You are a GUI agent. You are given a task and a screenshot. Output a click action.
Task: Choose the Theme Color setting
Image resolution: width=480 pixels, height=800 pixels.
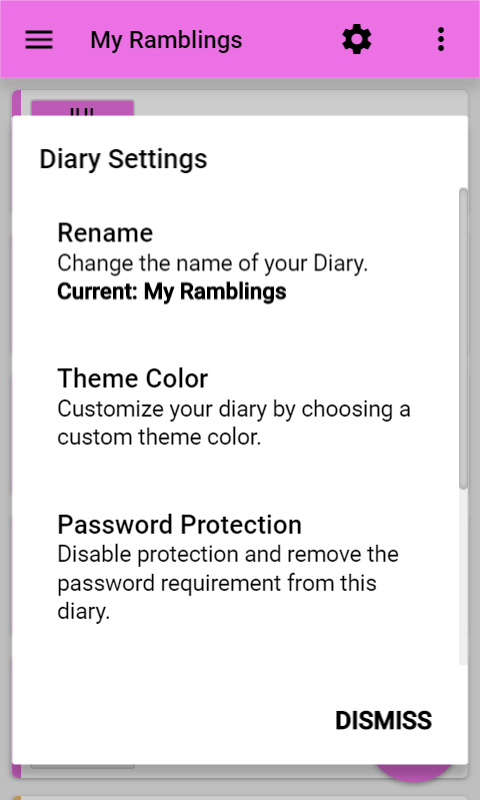click(x=235, y=407)
